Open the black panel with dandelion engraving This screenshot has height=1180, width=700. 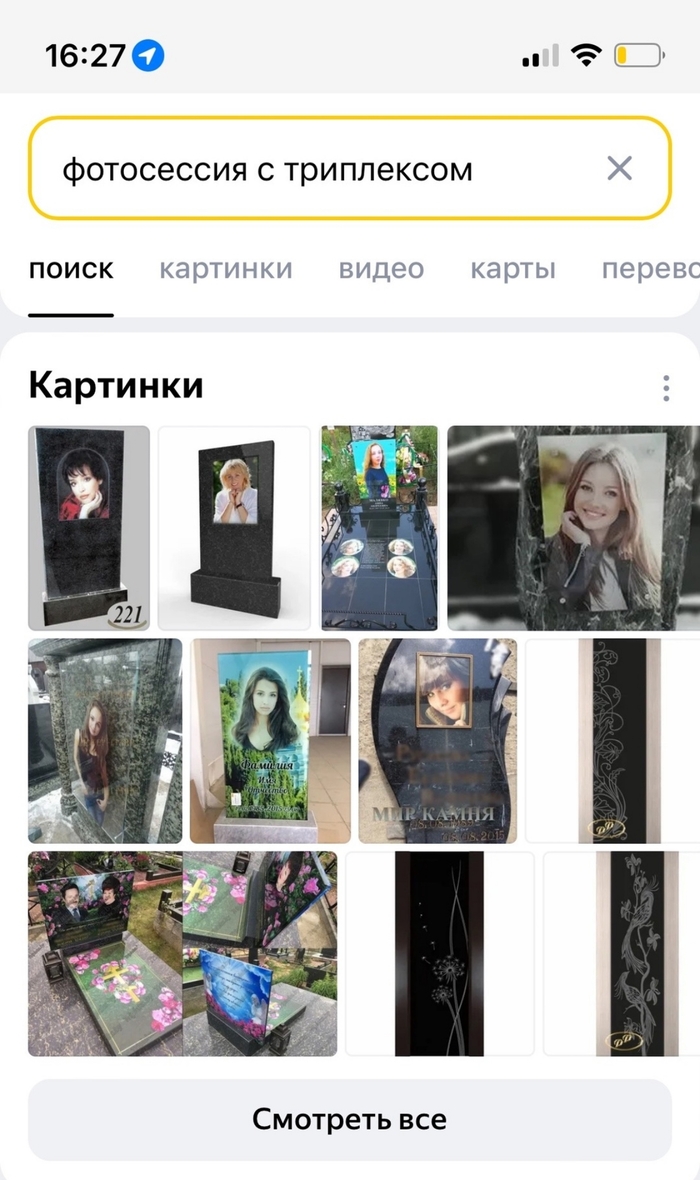click(x=439, y=953)
